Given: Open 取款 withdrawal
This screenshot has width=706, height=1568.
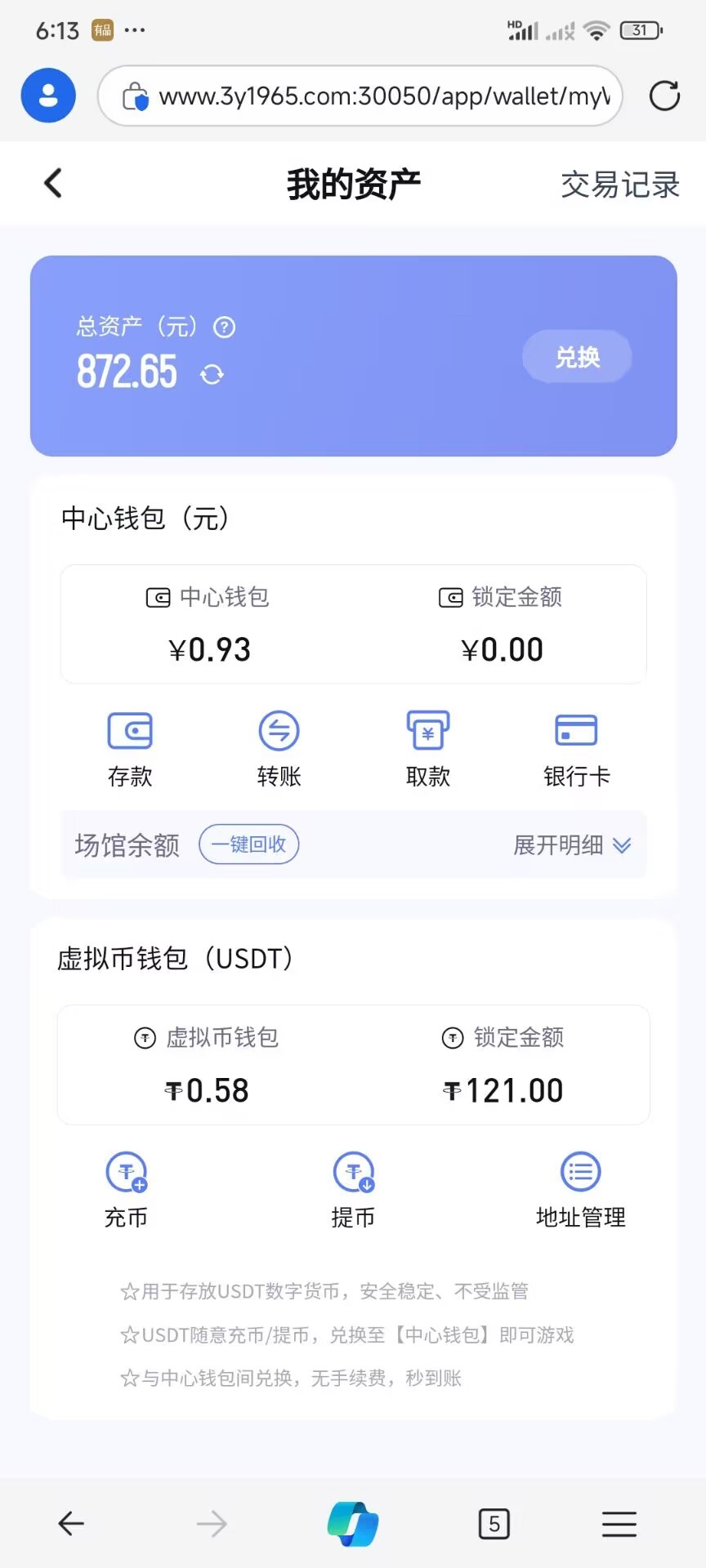Looking at the screenshot, I should coord(428,748).
